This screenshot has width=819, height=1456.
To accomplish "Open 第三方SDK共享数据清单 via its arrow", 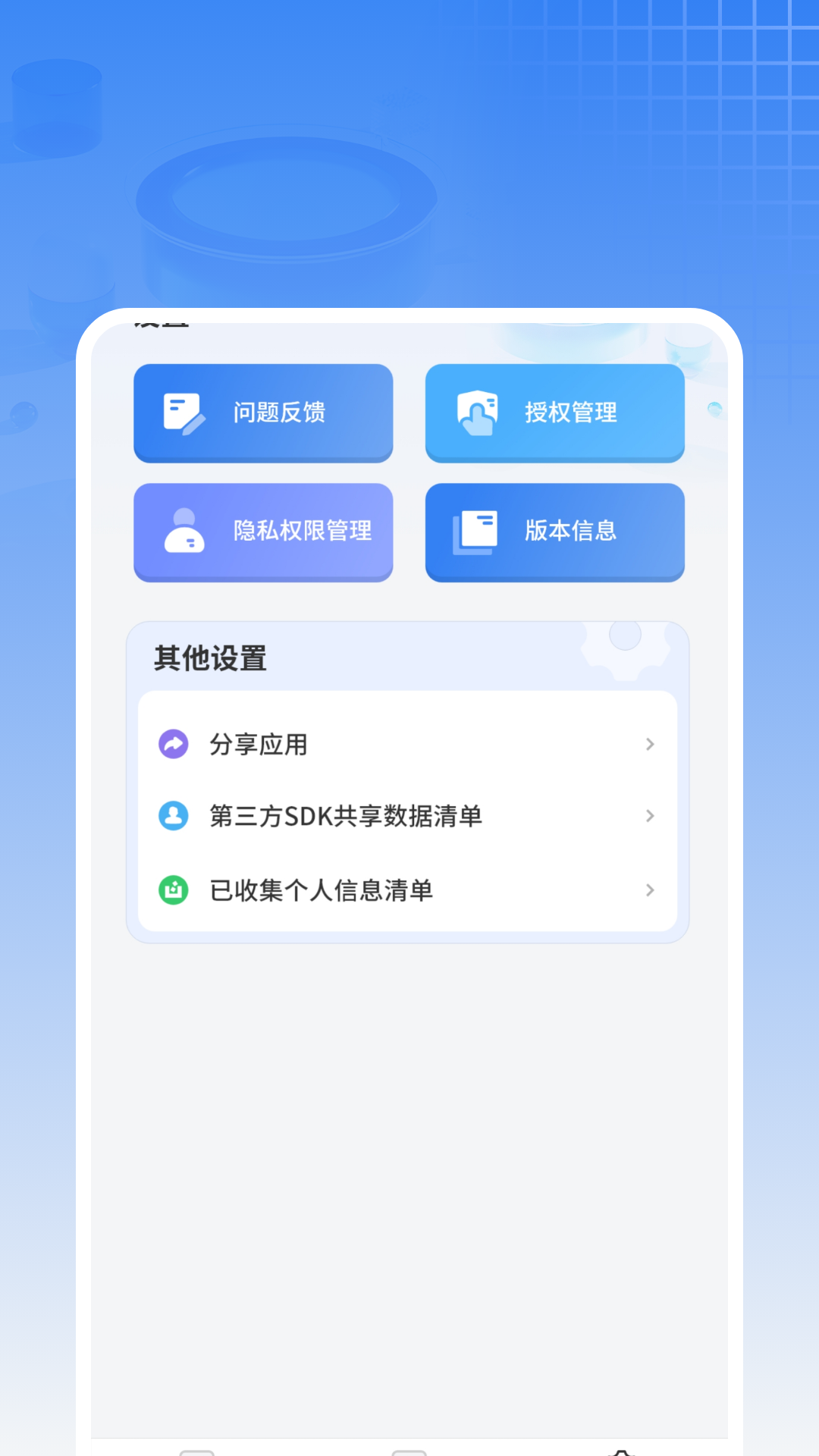I will click(650, 816).
